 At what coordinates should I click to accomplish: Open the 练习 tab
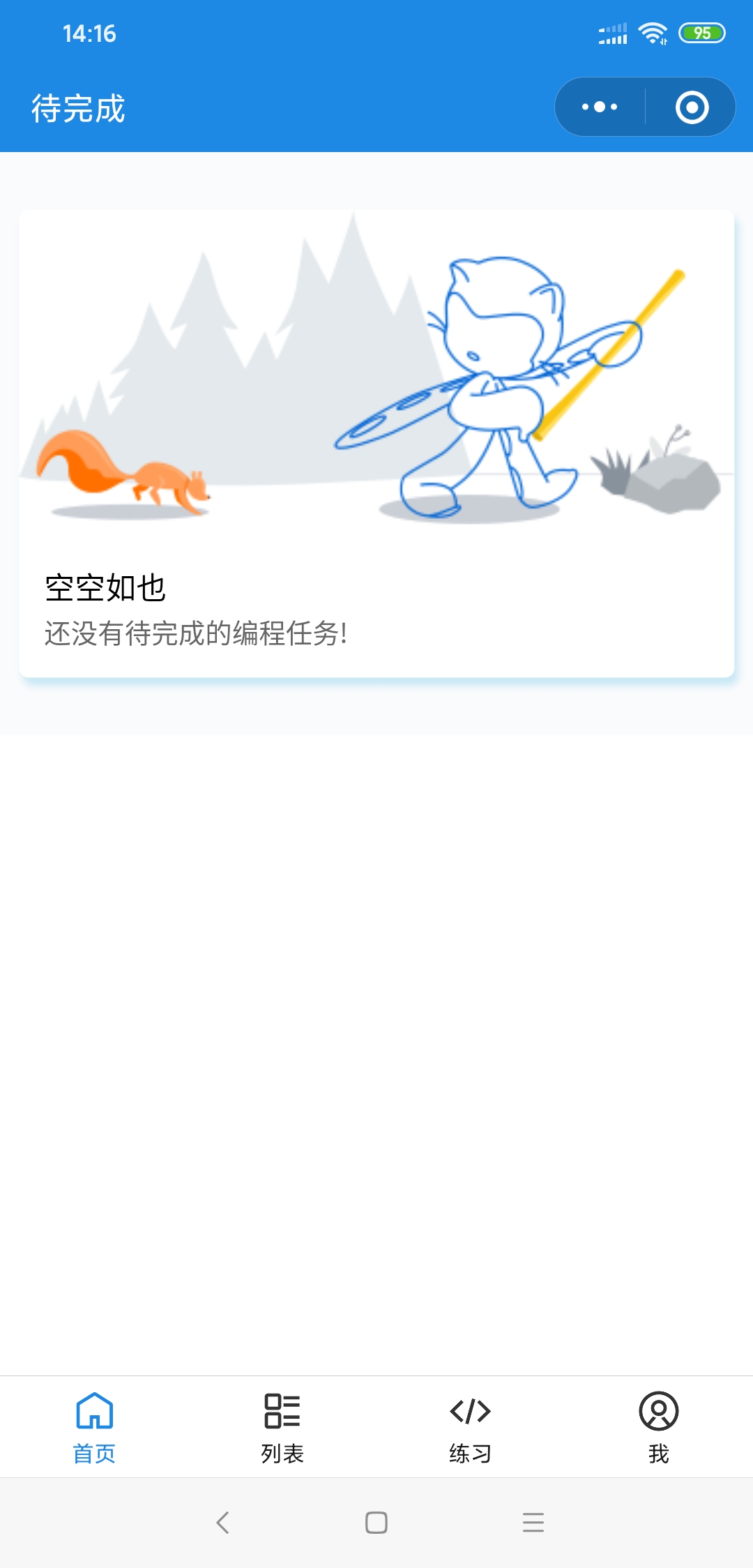pos(471,1427)
